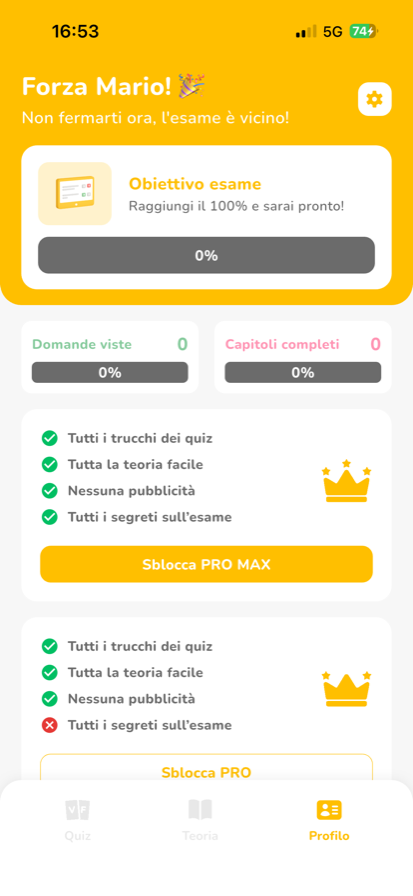Open the Obiettivo esame card
413x896 pixels.
[206, 217]
